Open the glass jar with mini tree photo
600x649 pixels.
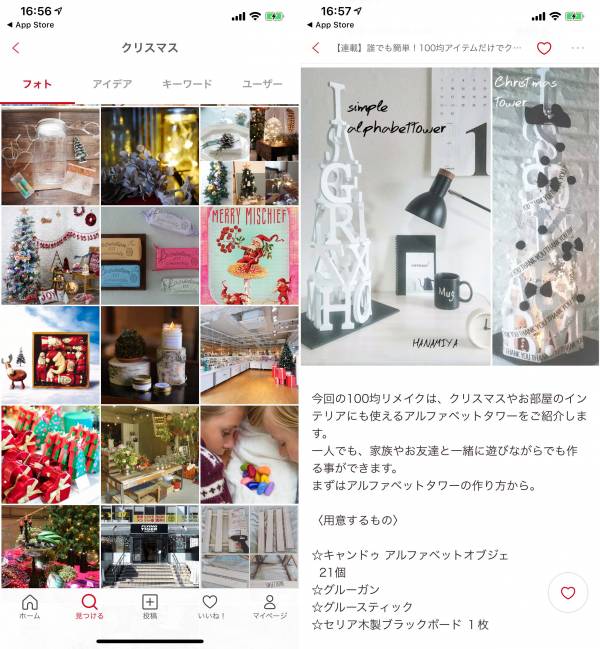49,154
